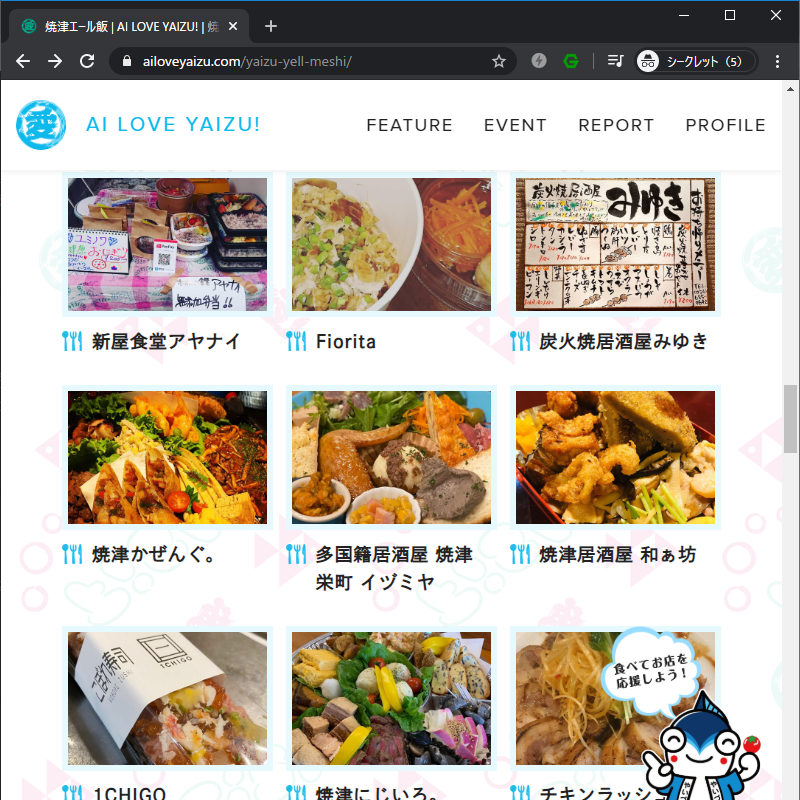Open the 焼津かぜんぐ。 card
The width and height of the screenshot is (800, 800).
(x=167, y=457)
